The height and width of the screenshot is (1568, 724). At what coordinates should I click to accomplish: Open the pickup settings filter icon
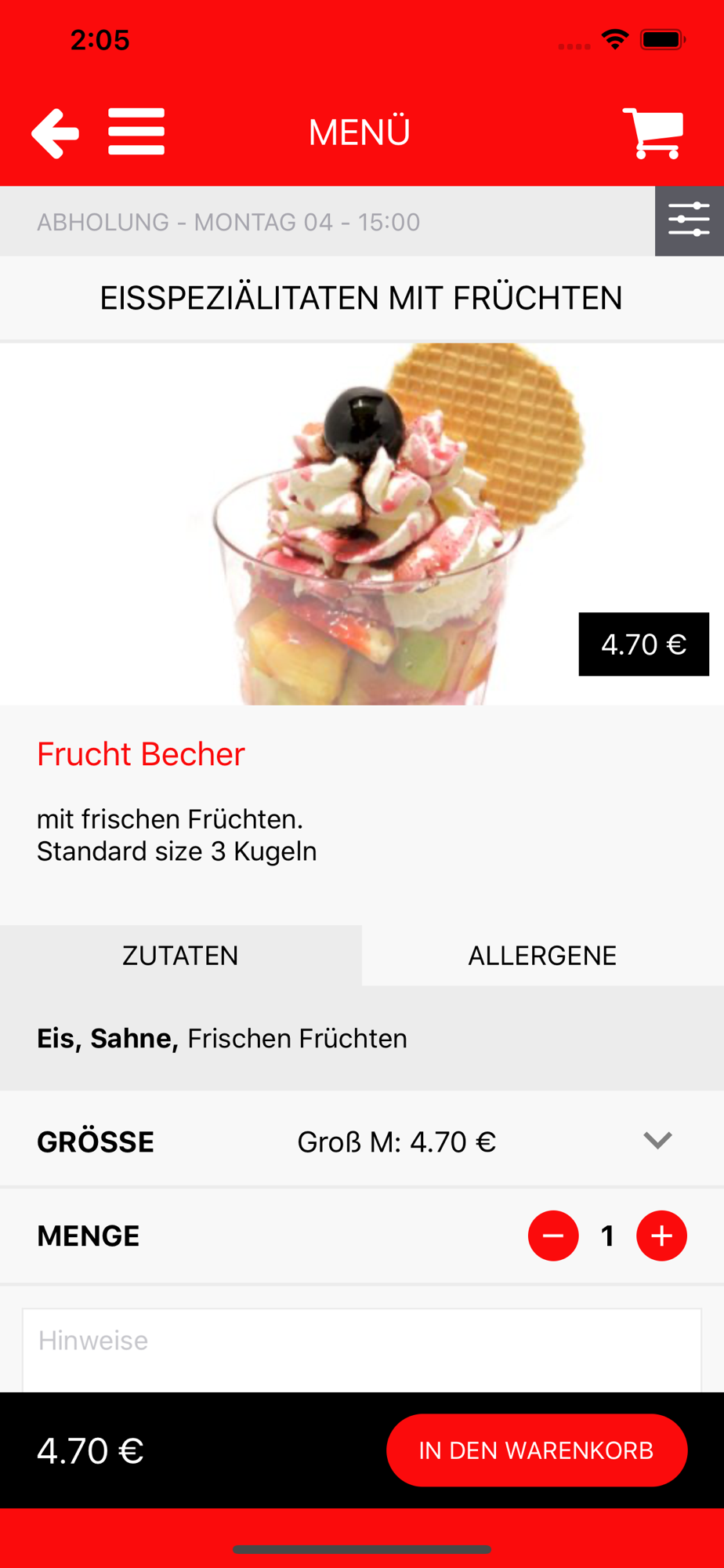coord(689,221)
